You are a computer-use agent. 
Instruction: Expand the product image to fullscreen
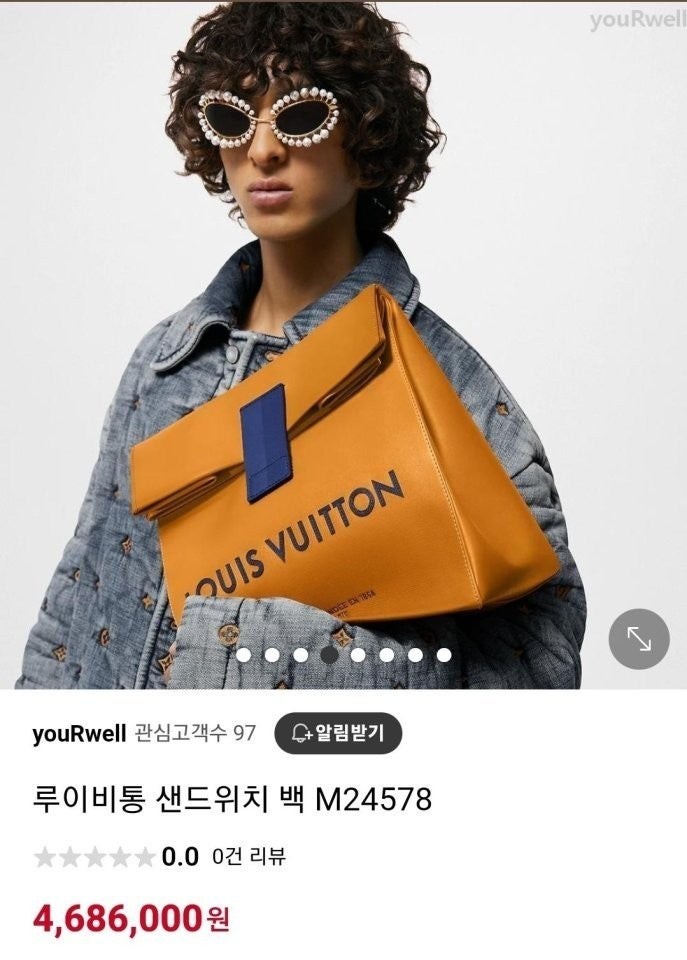click(x=639, y=638)
